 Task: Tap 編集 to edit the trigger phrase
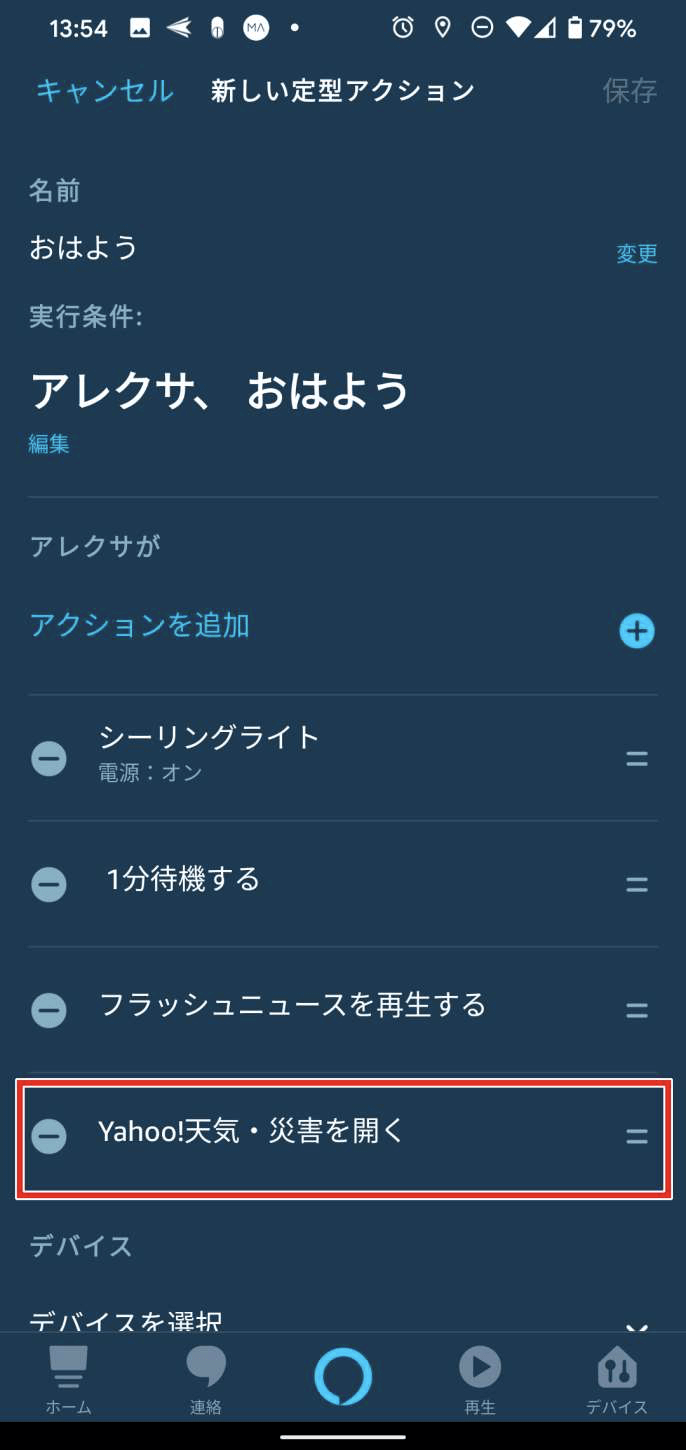point(49,444)
